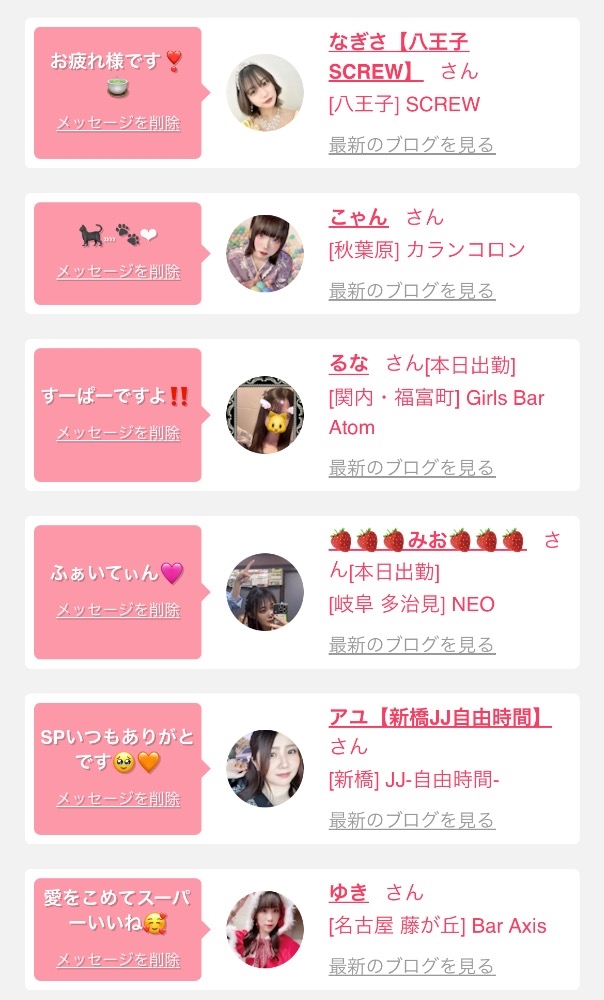Open ゆき profile link
This screenshot has height=1000, width=604.
point(348,892)
